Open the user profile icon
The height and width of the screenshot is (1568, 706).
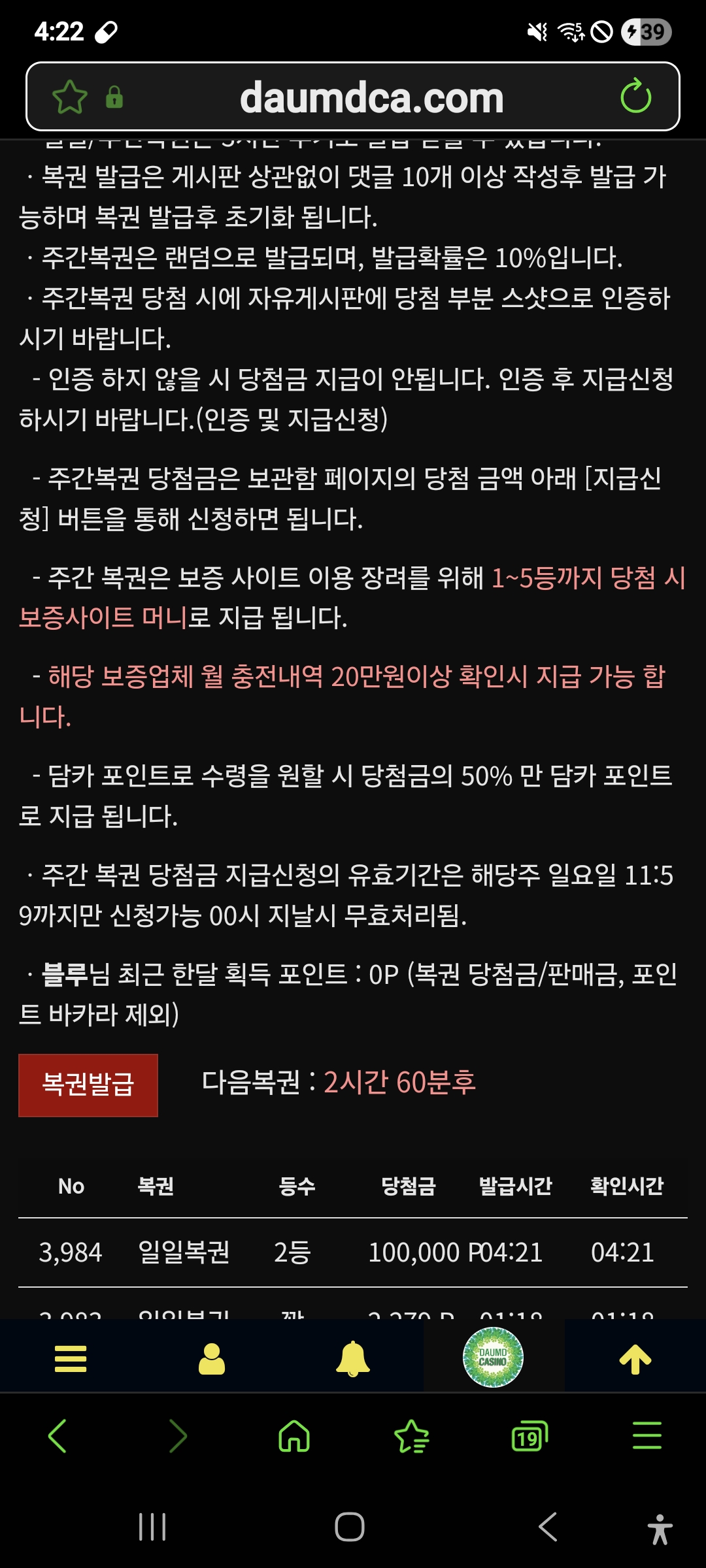point(212,1359)
